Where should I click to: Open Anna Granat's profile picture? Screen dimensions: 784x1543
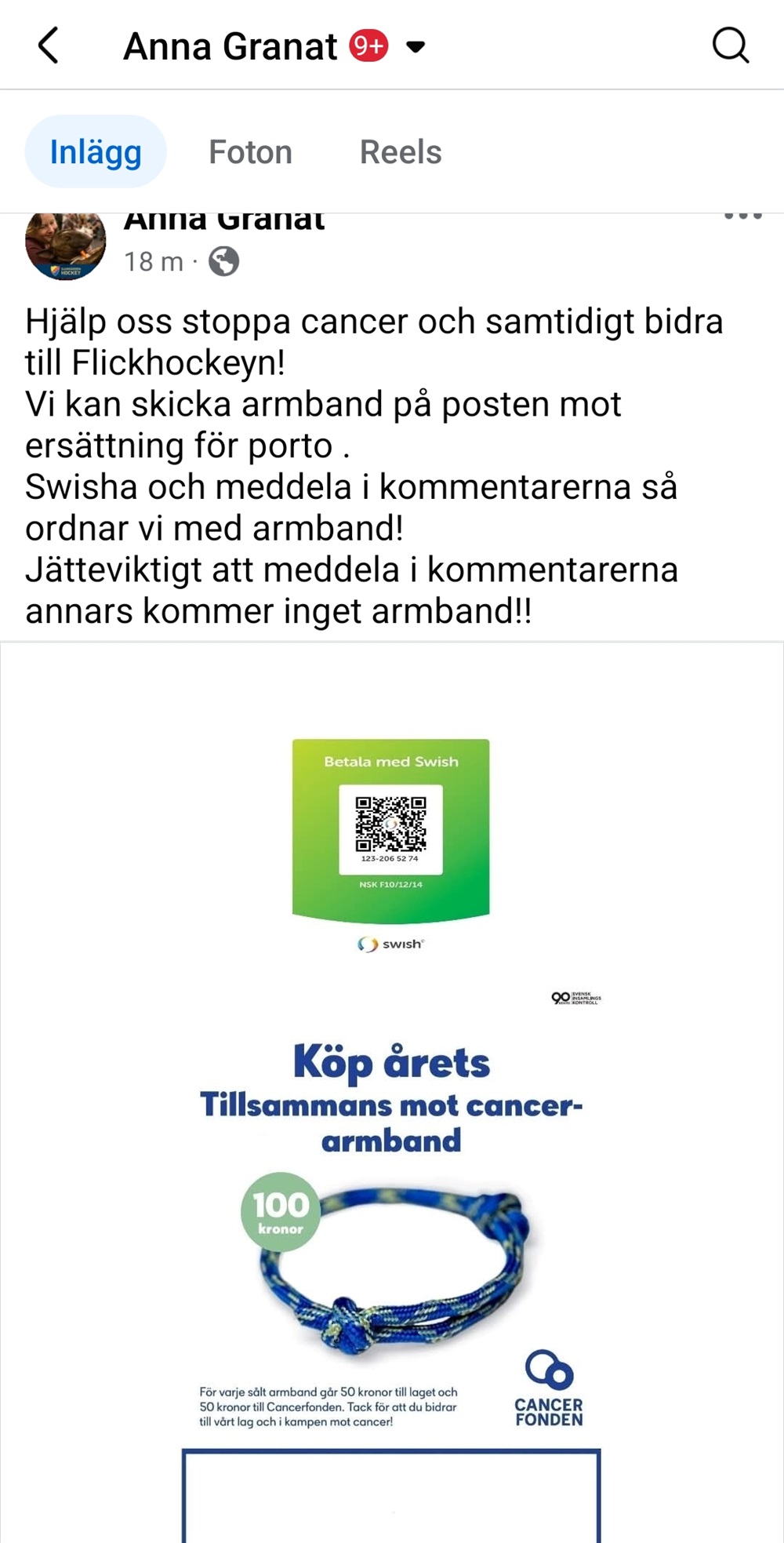66,246
